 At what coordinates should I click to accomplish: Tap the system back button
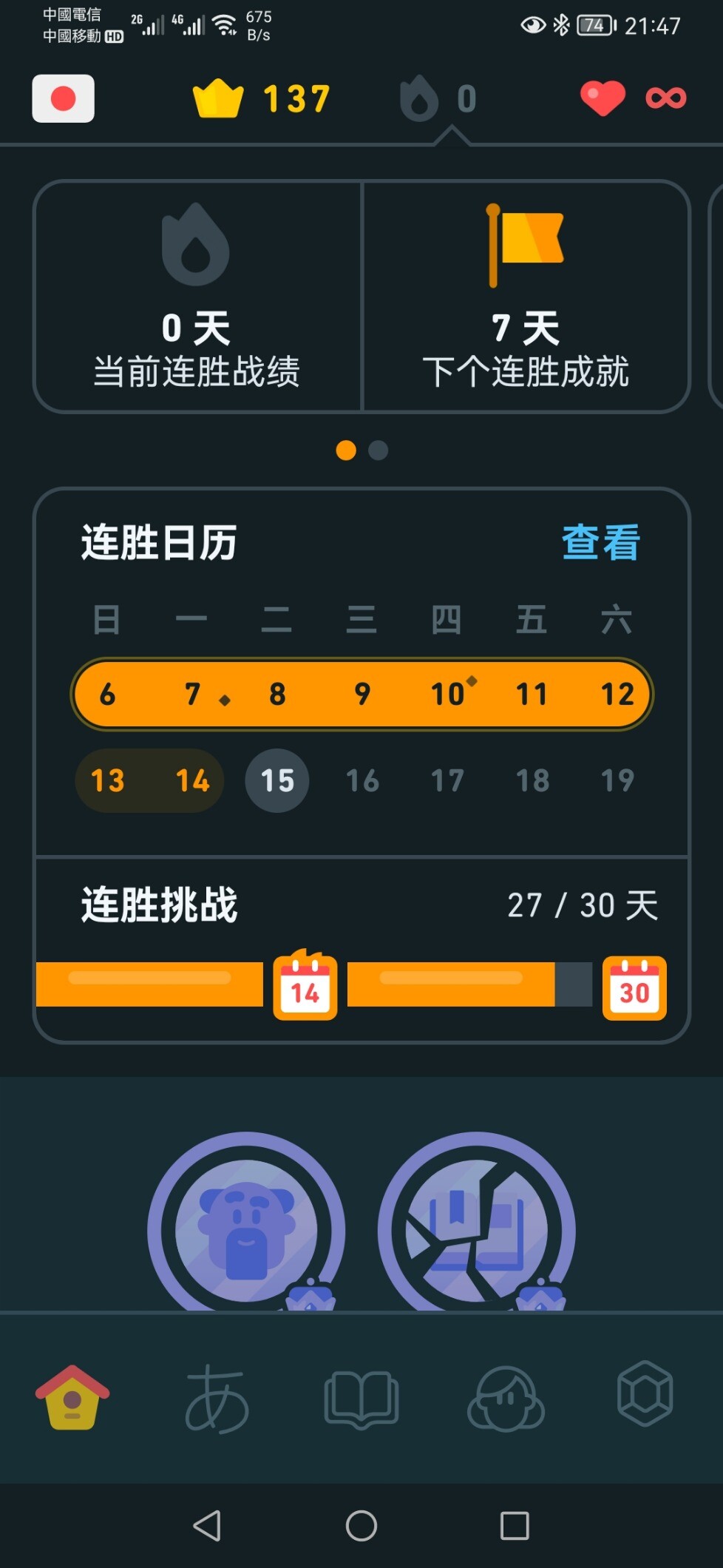click(x=208, y=1525)
